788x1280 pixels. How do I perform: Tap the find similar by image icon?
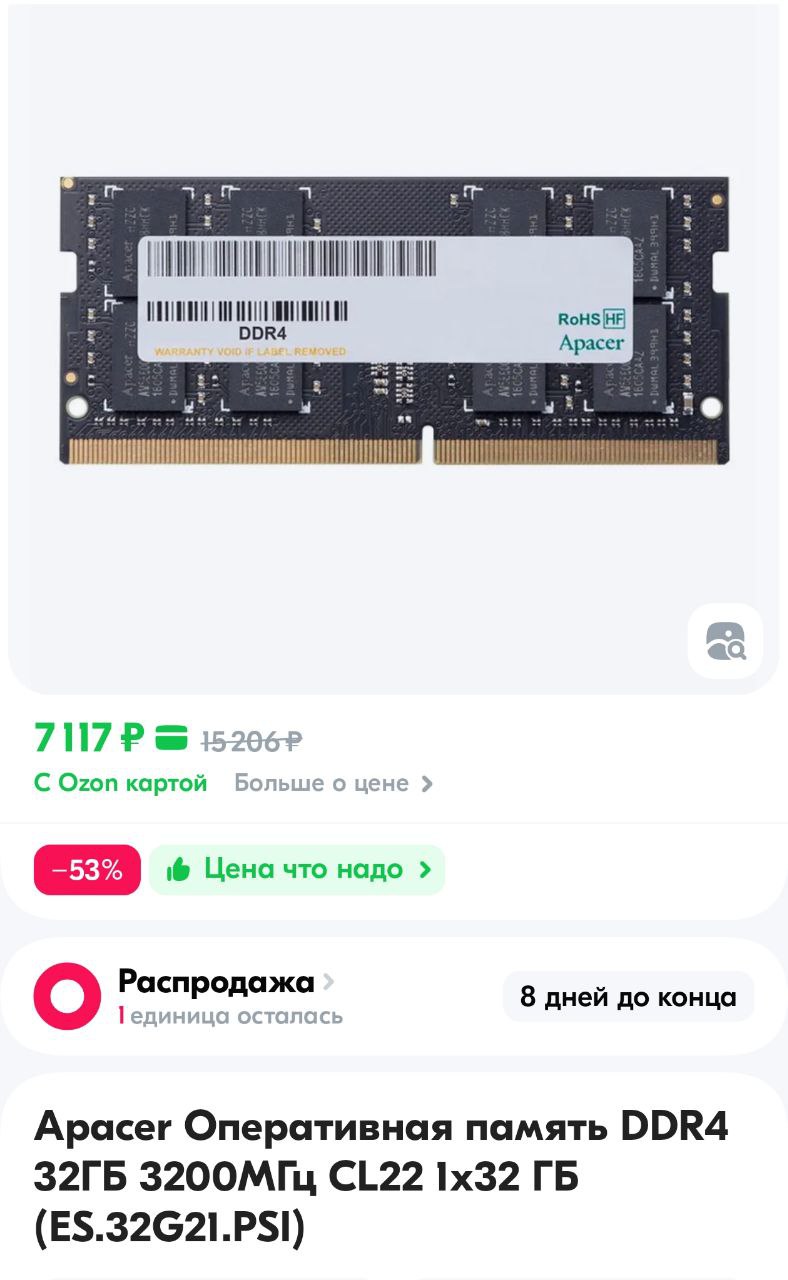click(x=725, y=641)
